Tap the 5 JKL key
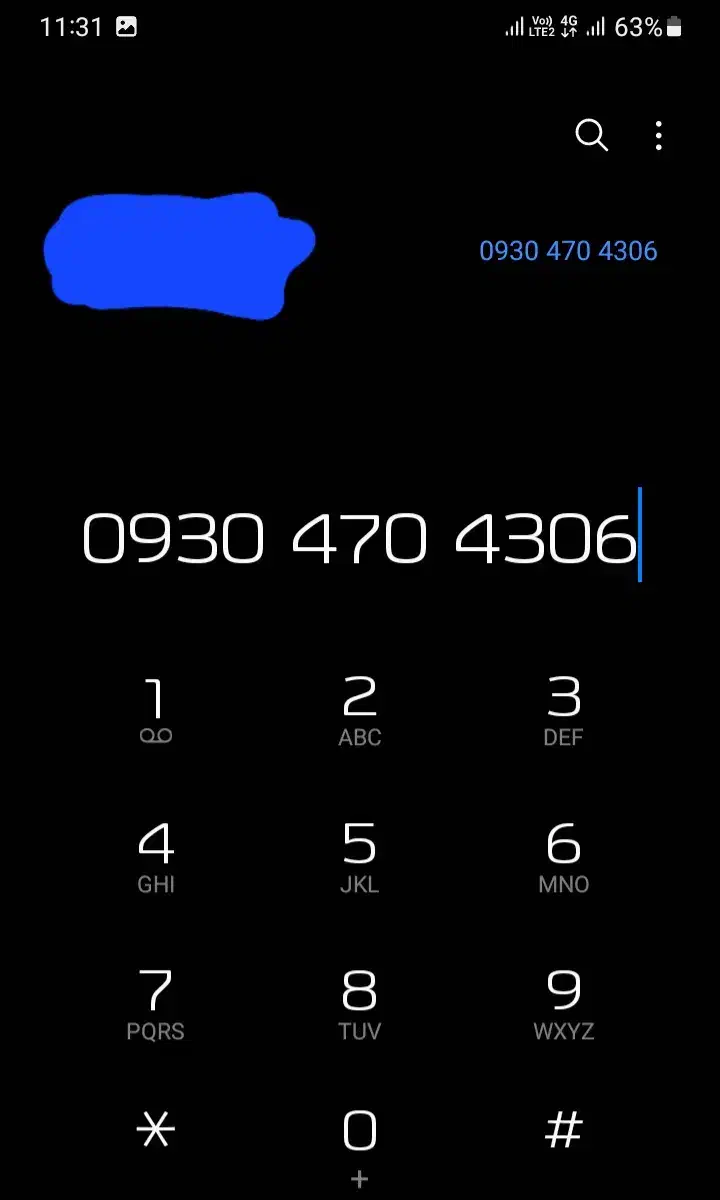 (360, 858)
